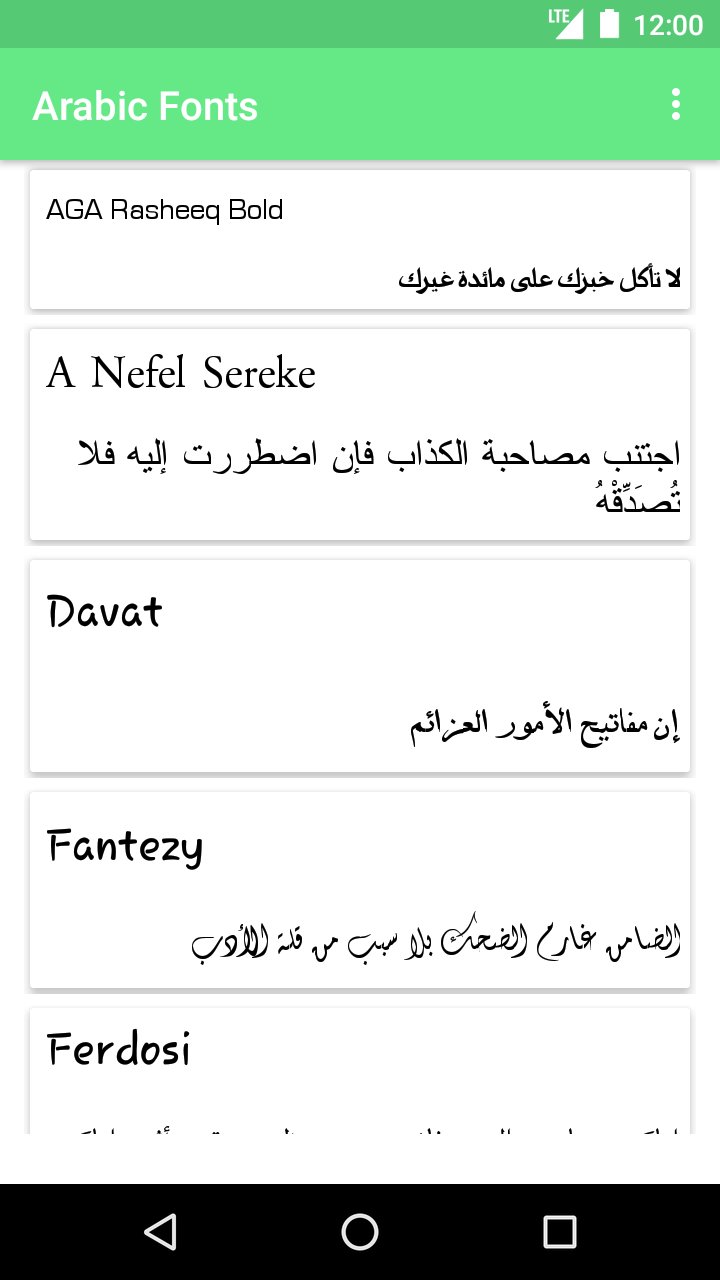Open the overflow menu in the app bar
This screenshot has width=720, height=1280.
[x=676, y=104]
